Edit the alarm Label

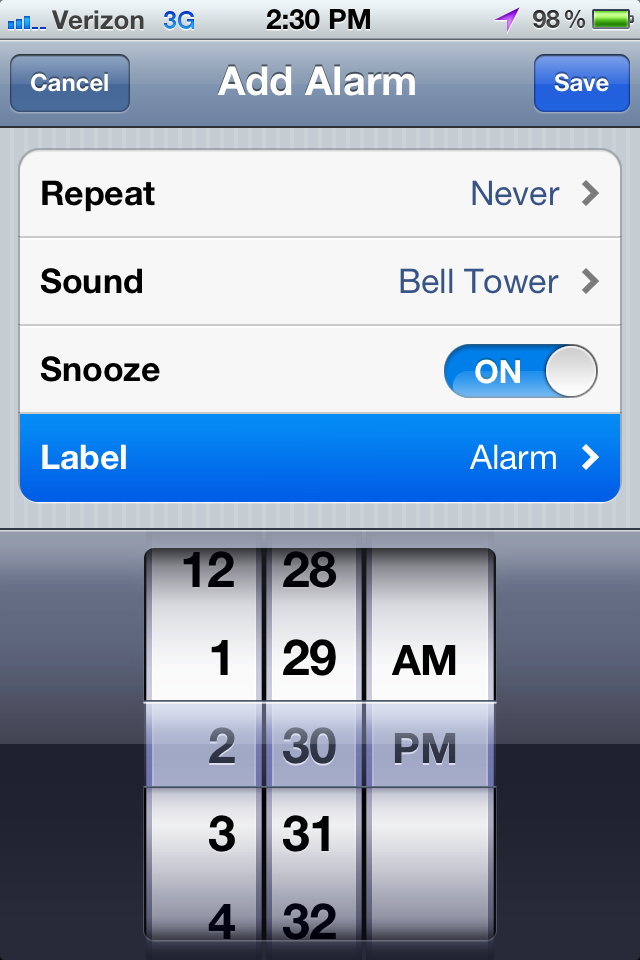point(320,458)
